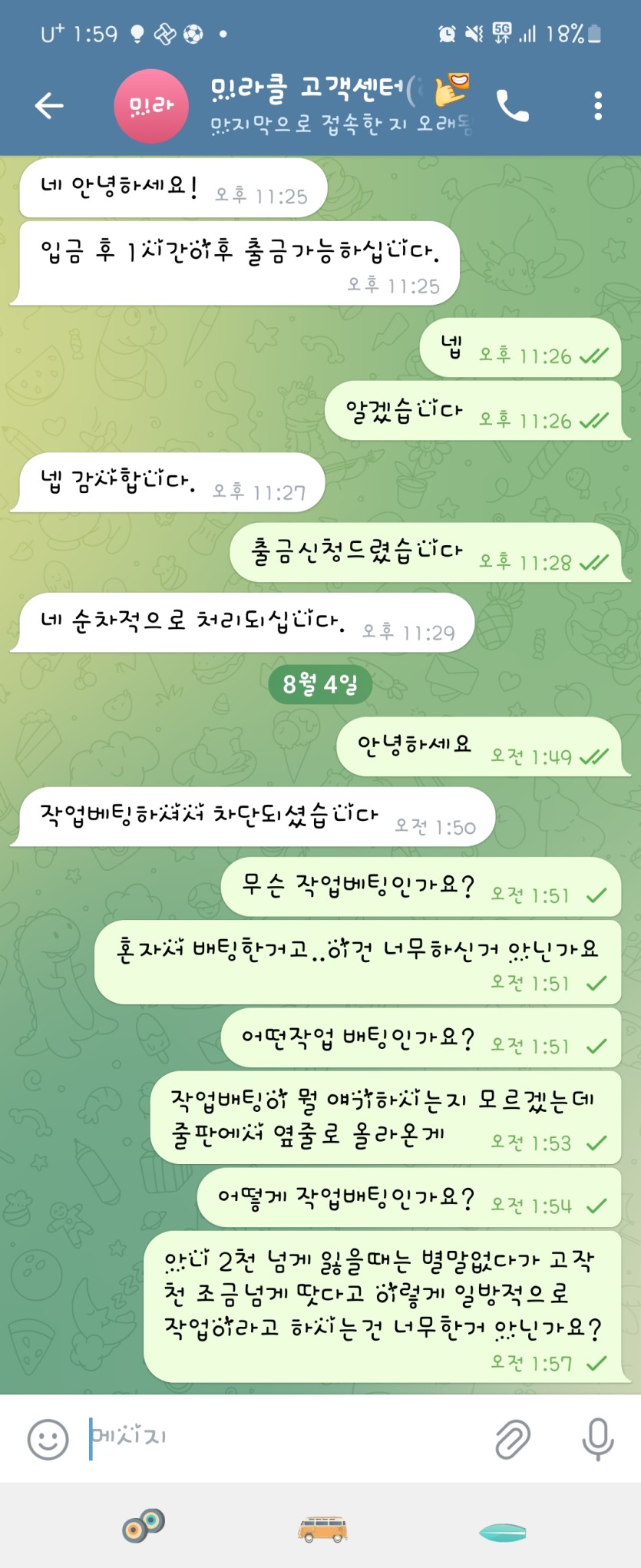Record a voice message
Viewport: 641px width, 1568px height.
[x=597, y=1438]
